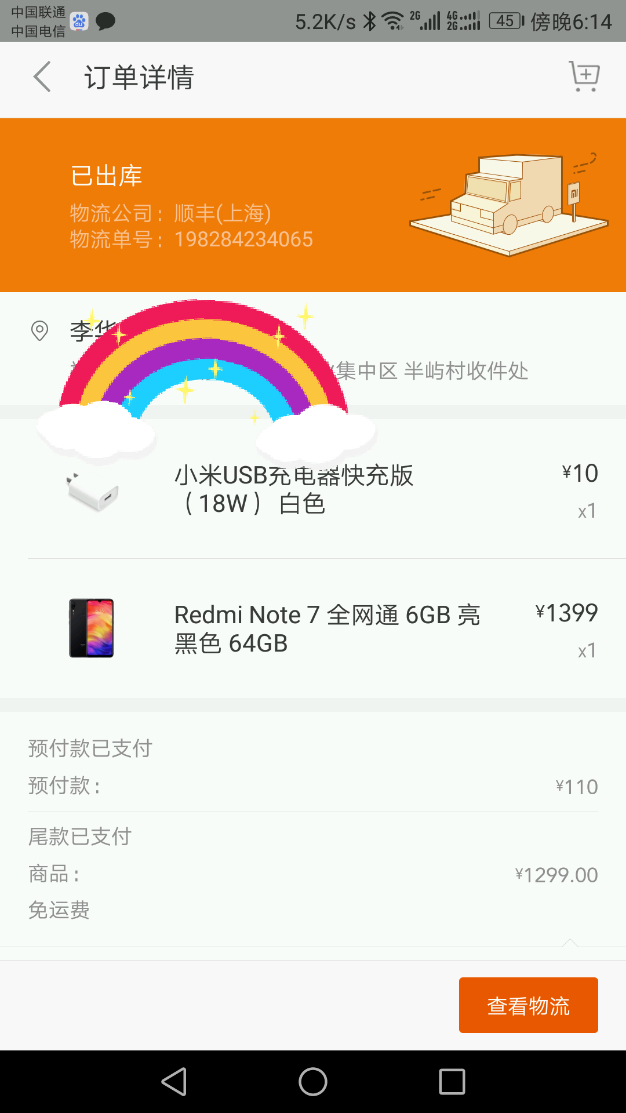Go back from order details

pos(42,77)
